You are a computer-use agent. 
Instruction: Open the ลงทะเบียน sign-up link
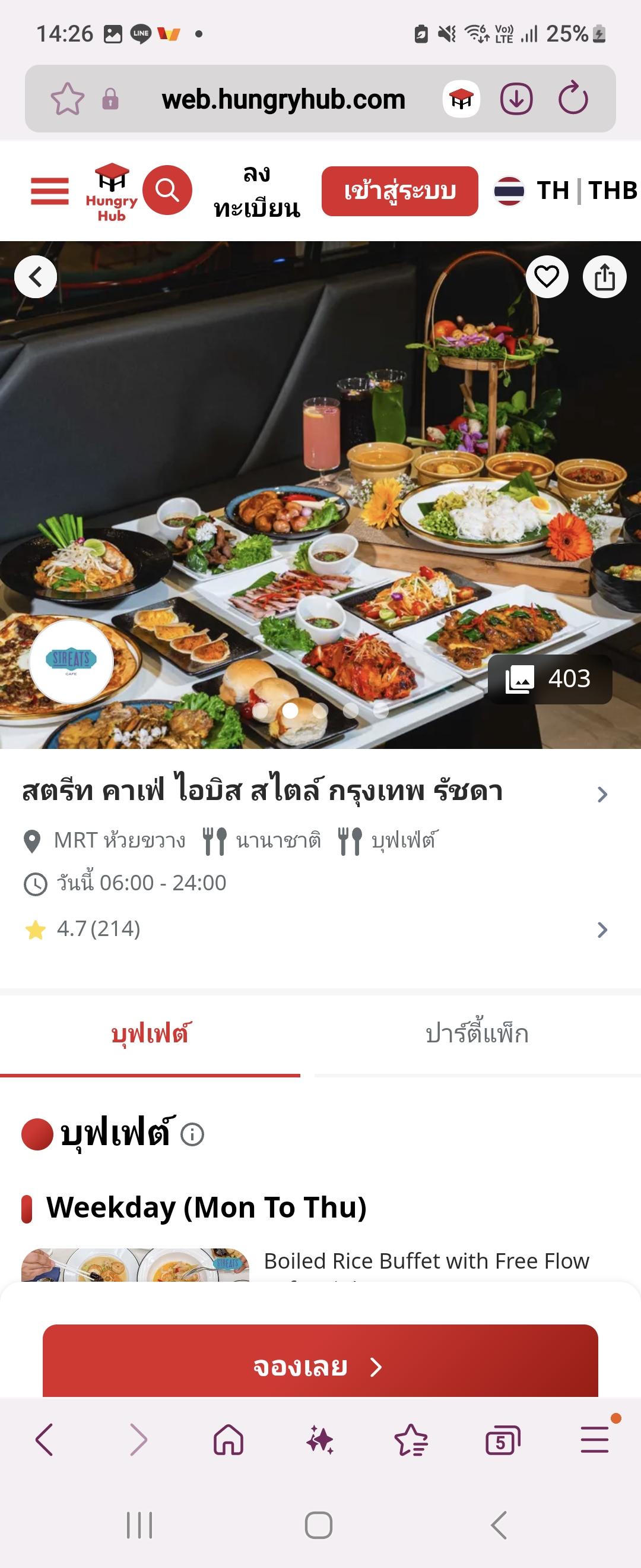tap(256, 191)
